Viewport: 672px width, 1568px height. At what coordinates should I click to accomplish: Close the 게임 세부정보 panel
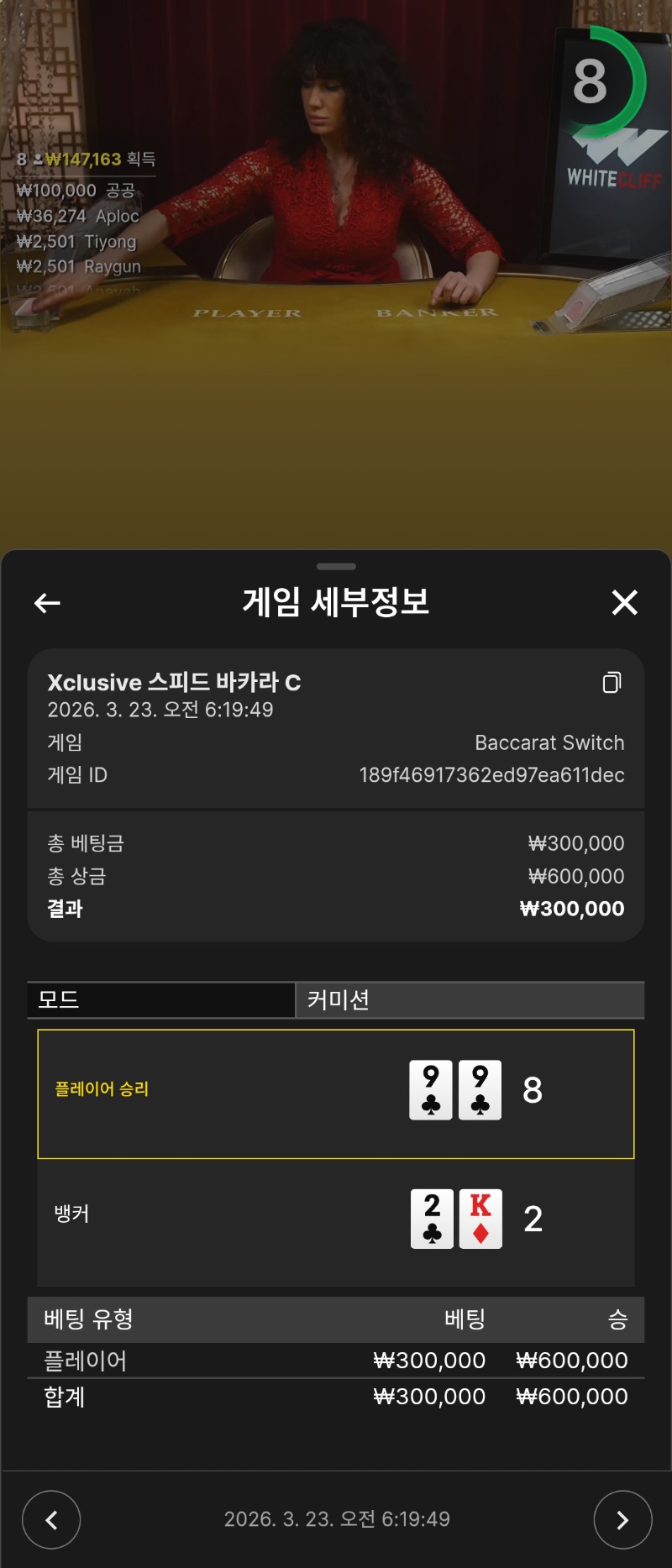(x=624, y=602)
